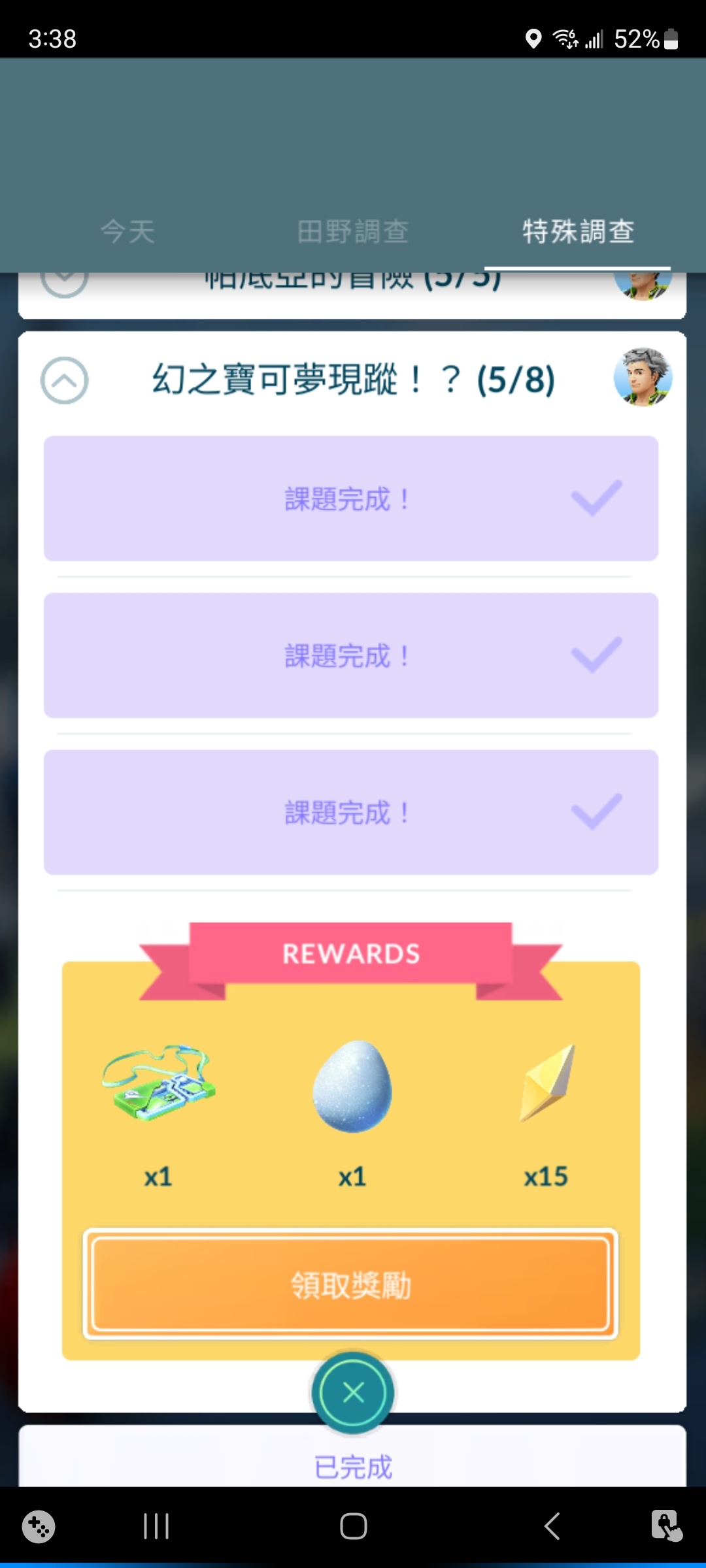Screen dimensions: 706x1568
Task: Switch to the 今天 tab
Action: point(127,232)
